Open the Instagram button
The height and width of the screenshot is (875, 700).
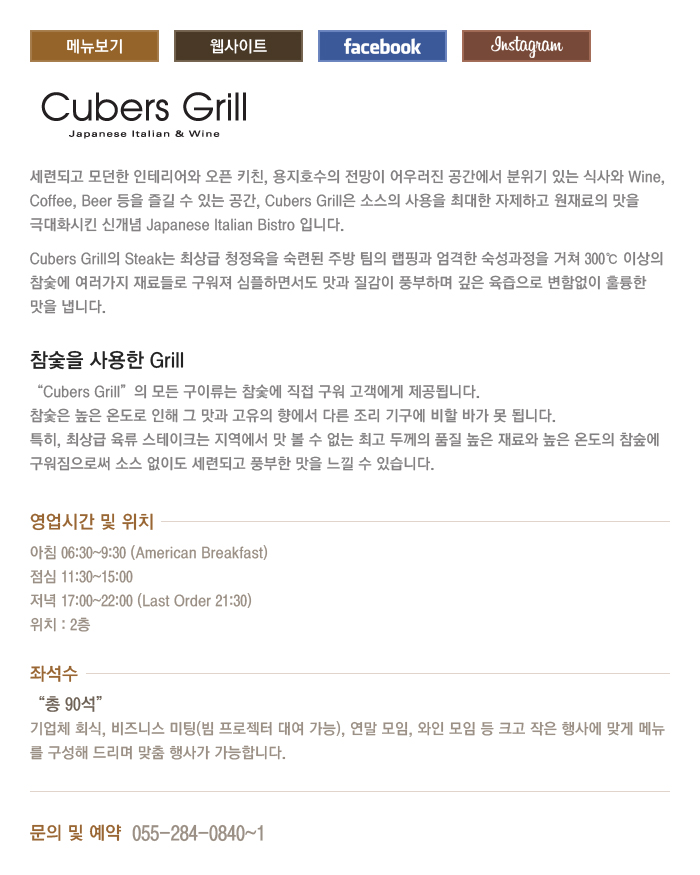526,46
